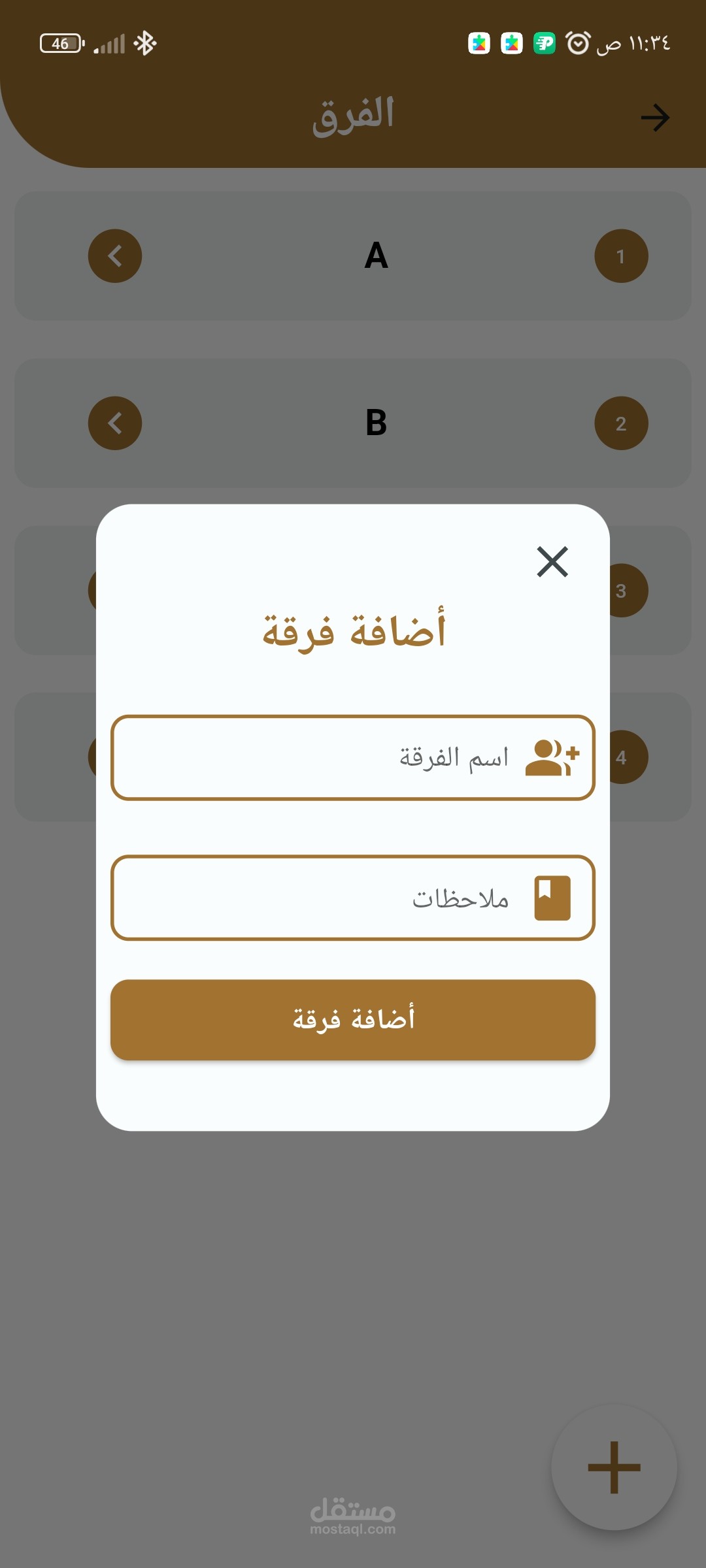Focus the اسم الفرقة name field
The width and height of the screenshot is (706, 1568).
coord(353,758)
